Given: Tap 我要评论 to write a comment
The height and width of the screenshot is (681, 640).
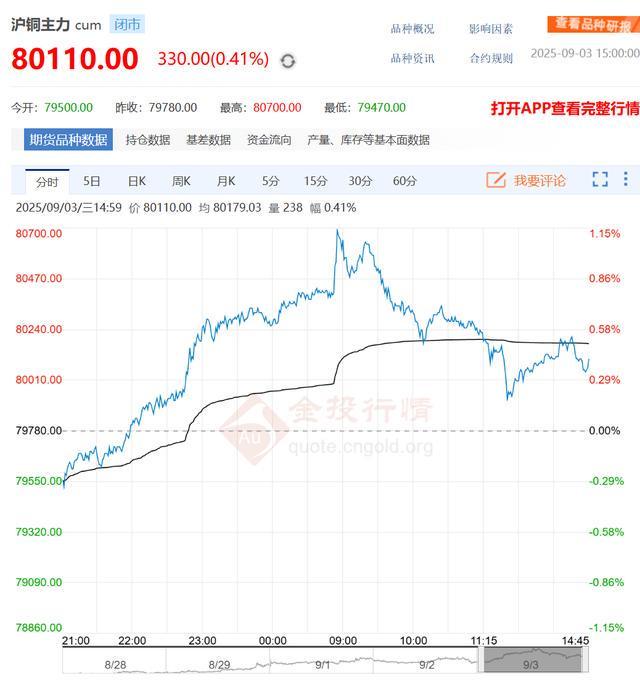Looking at the screenshot, I should coord(527,180).
